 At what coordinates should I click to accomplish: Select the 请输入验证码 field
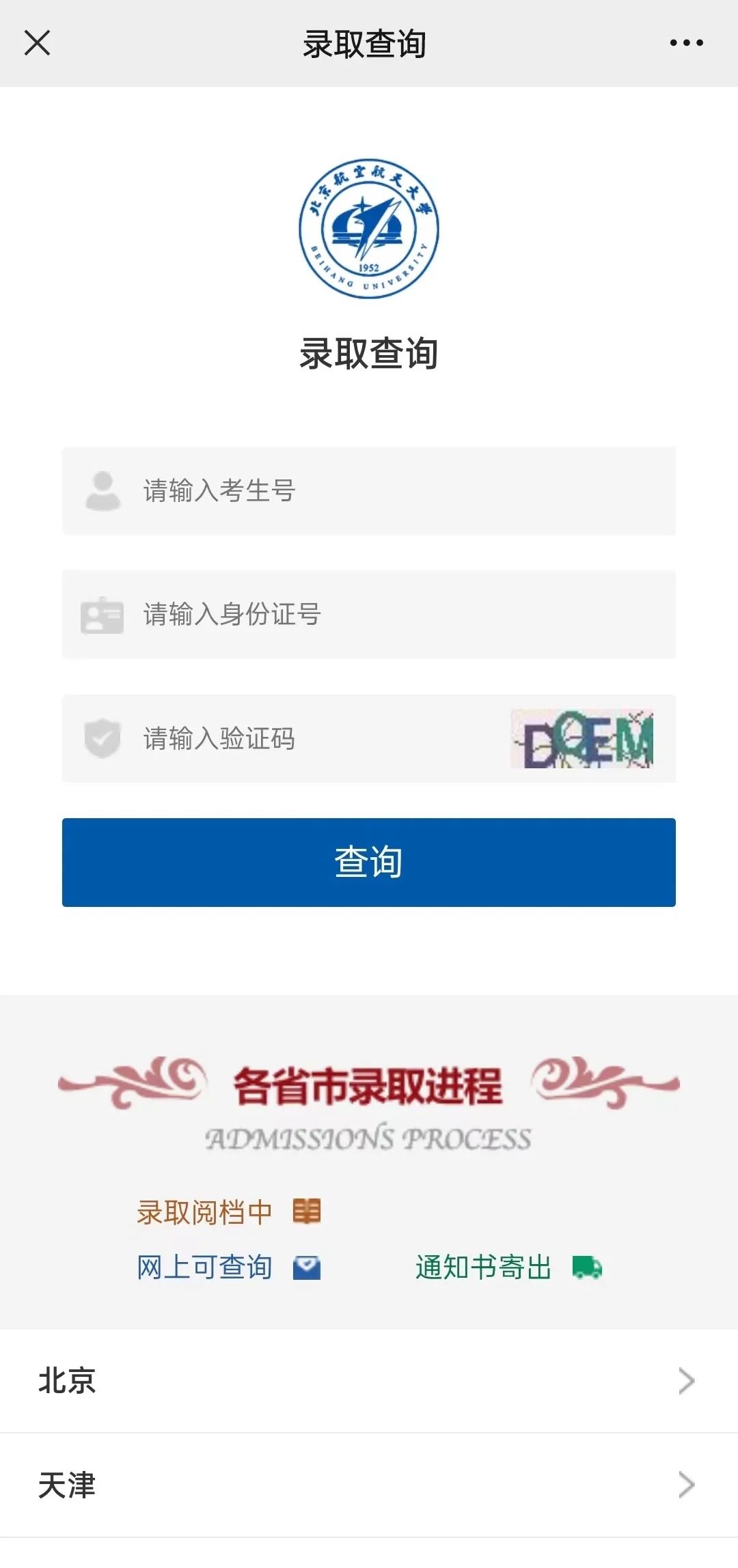point(314,739)
